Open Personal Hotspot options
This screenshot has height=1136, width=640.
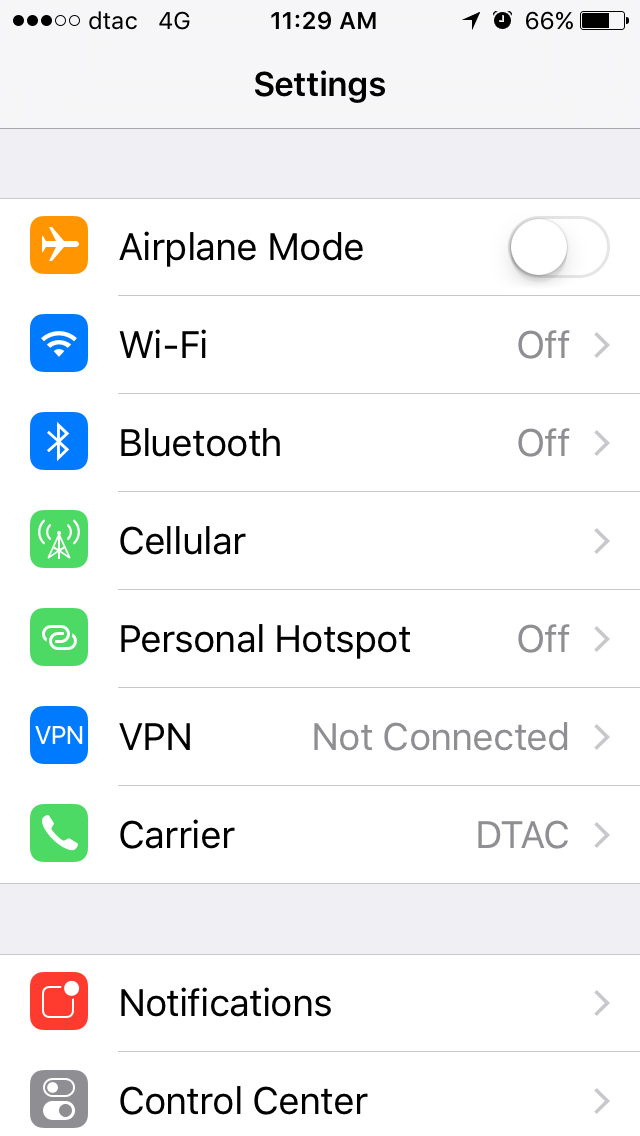coord(320,638)
